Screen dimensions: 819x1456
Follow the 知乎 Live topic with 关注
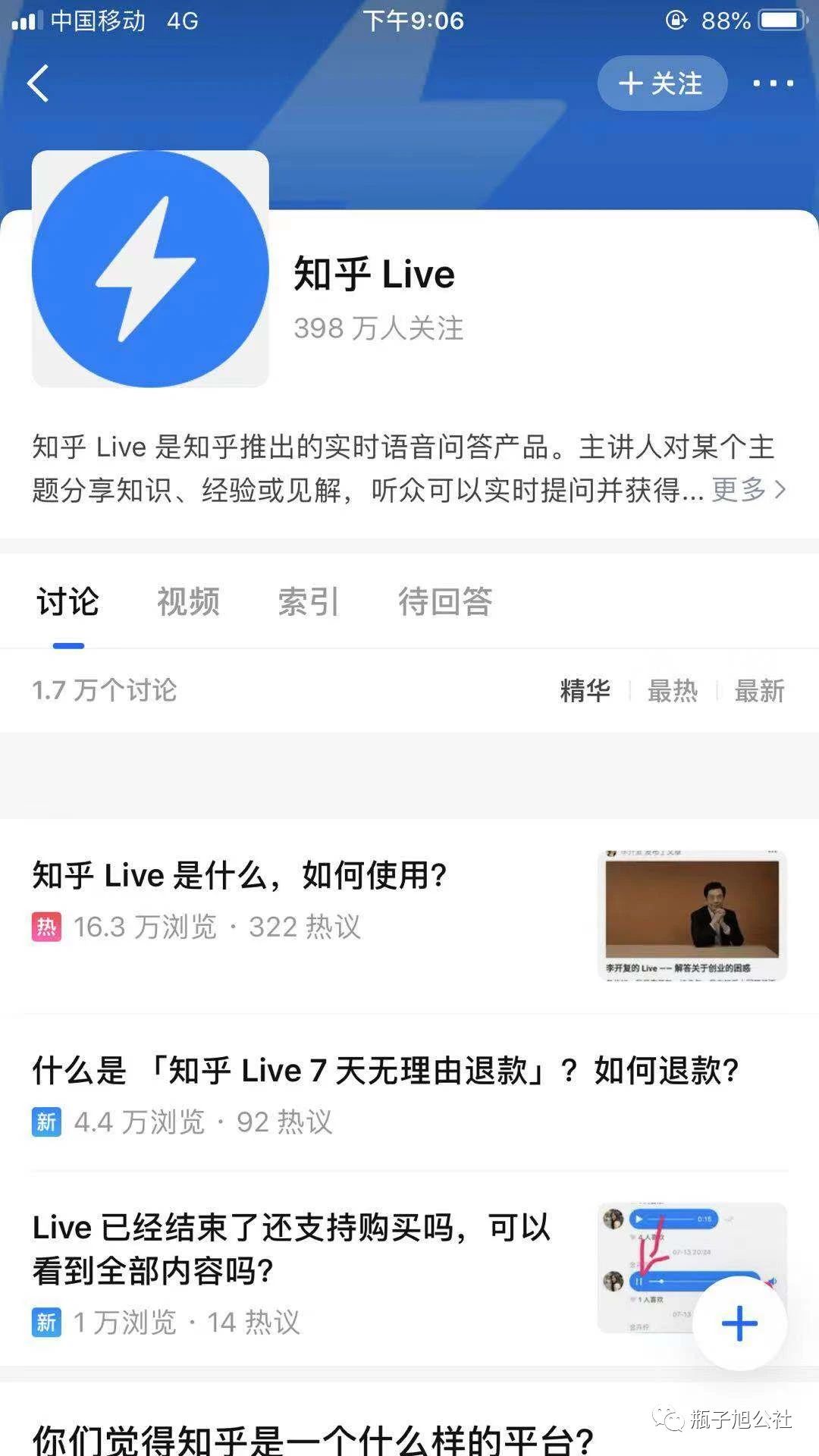(662, 83)
